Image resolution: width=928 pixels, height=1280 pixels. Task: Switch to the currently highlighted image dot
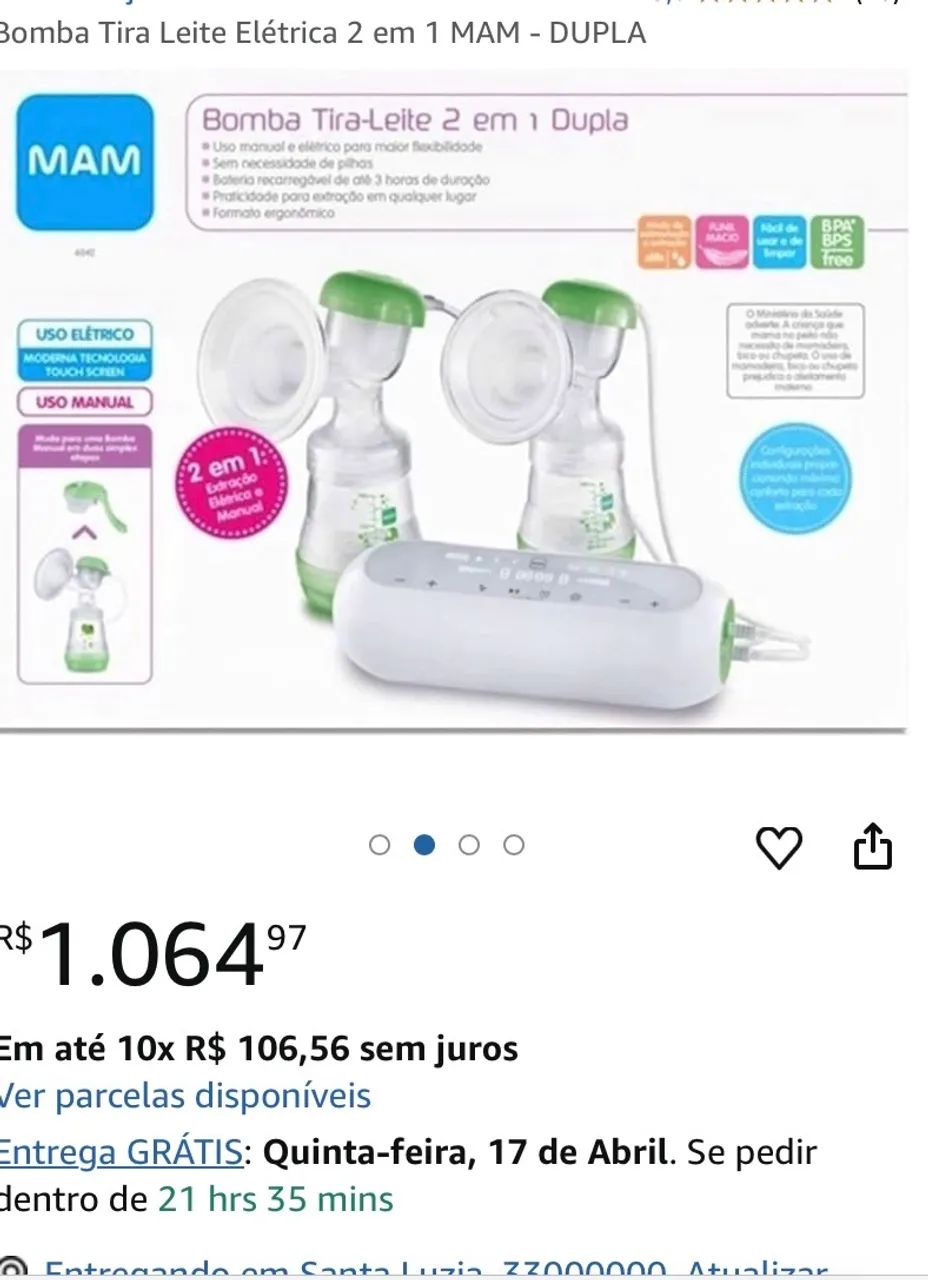tap(425, 845)
